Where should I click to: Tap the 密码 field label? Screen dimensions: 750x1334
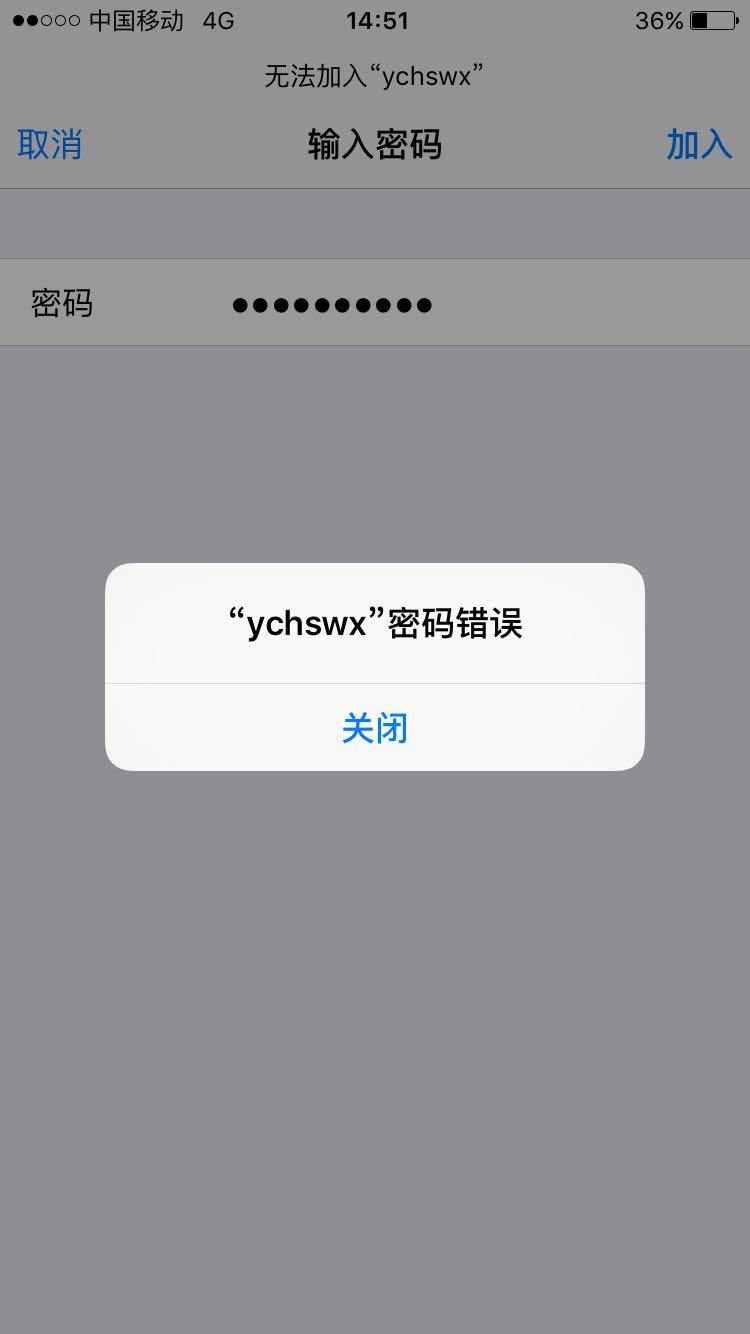point(63,303)
